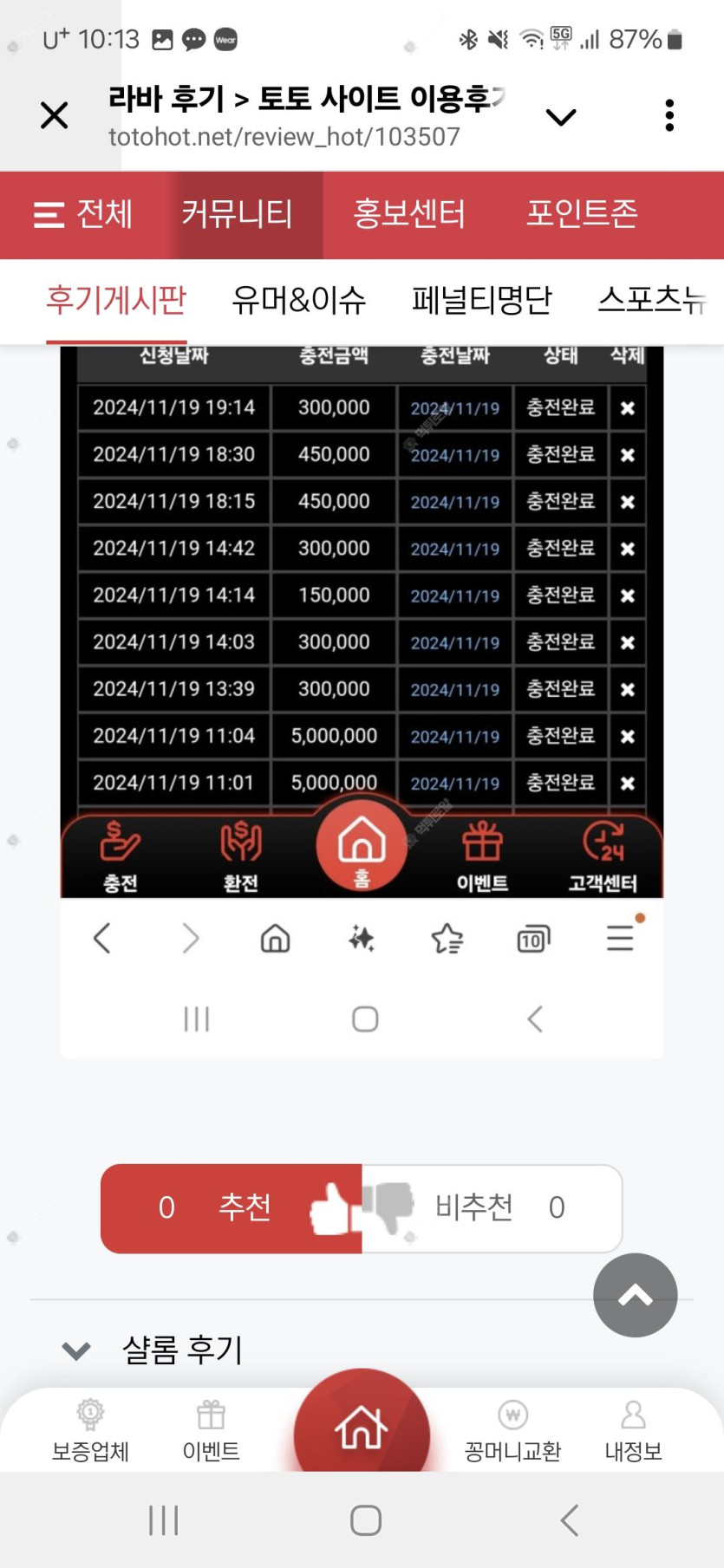Downvote the post with 비추천 button

click(x=492, y=1207)
